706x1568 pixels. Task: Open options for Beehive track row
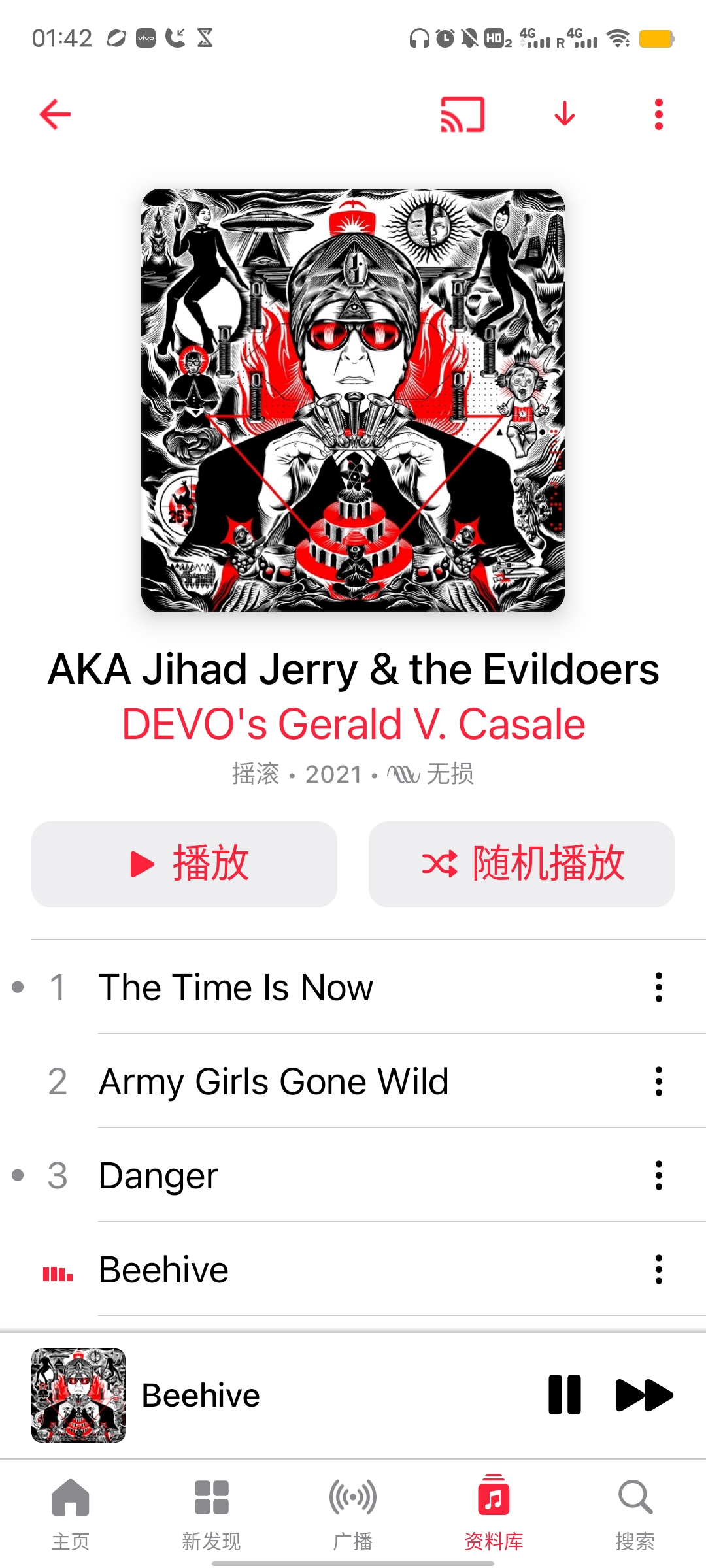[658, 1269]
